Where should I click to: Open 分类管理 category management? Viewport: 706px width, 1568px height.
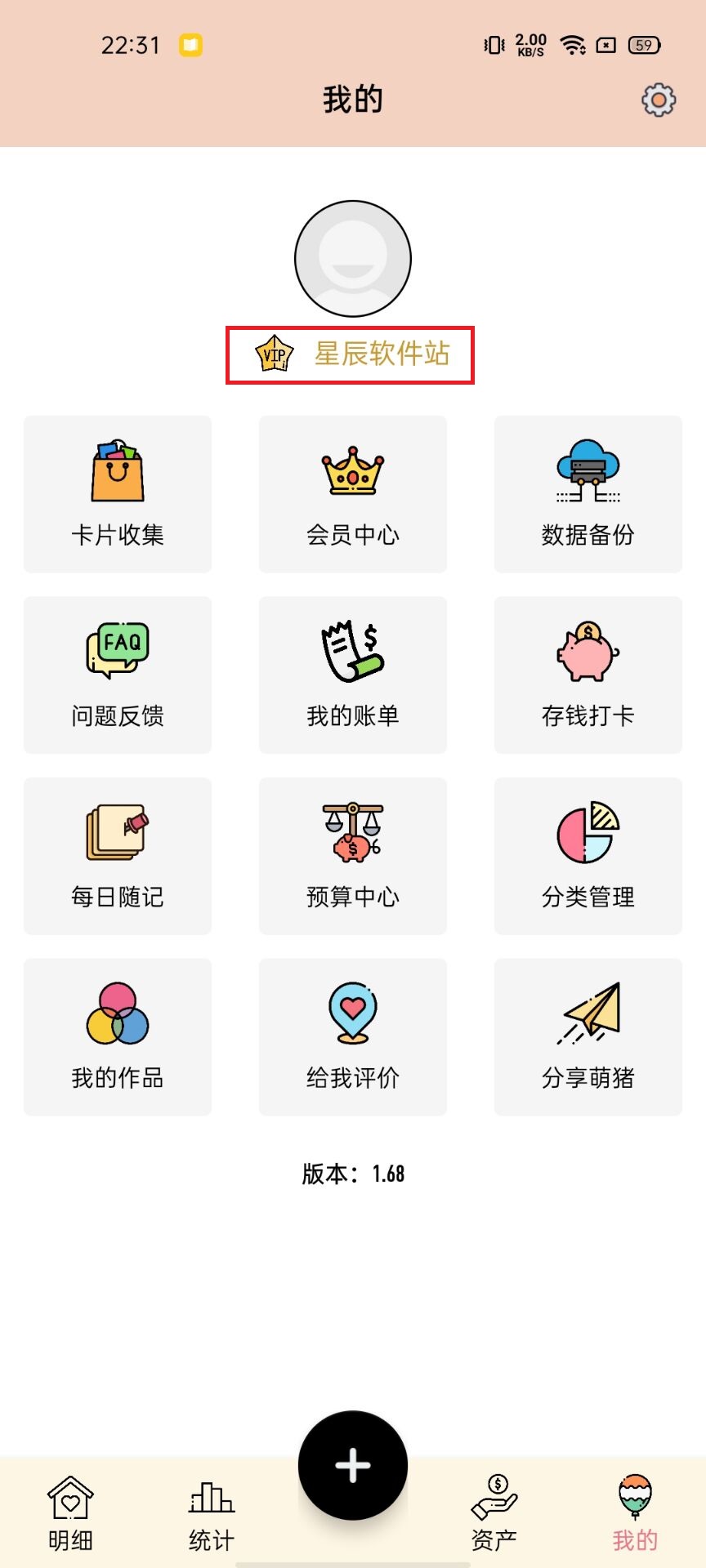[588, 857]
